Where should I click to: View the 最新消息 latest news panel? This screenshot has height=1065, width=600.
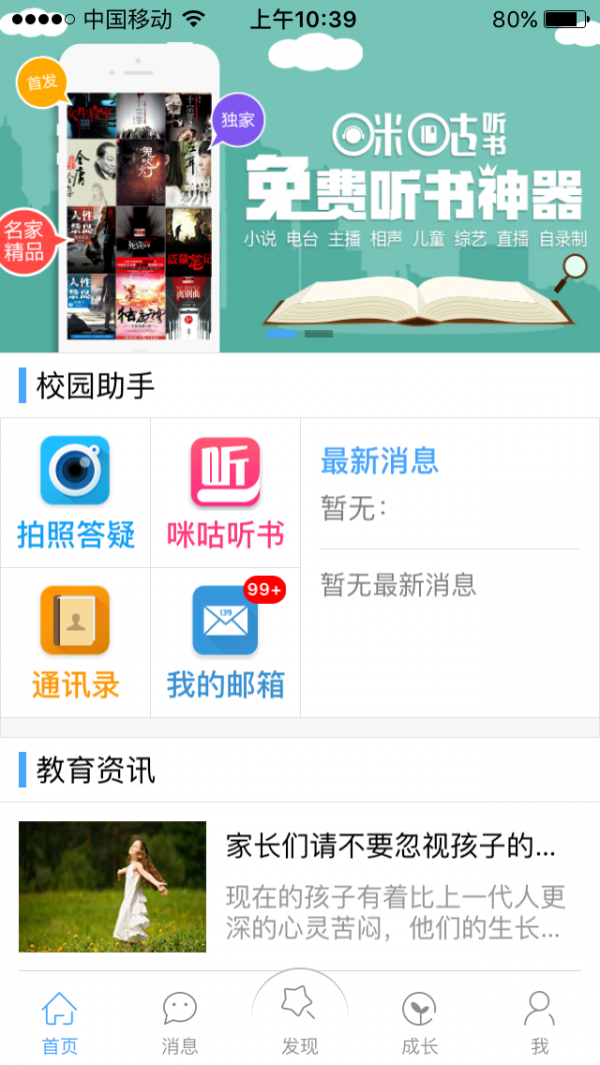click(x=449, y=520)
